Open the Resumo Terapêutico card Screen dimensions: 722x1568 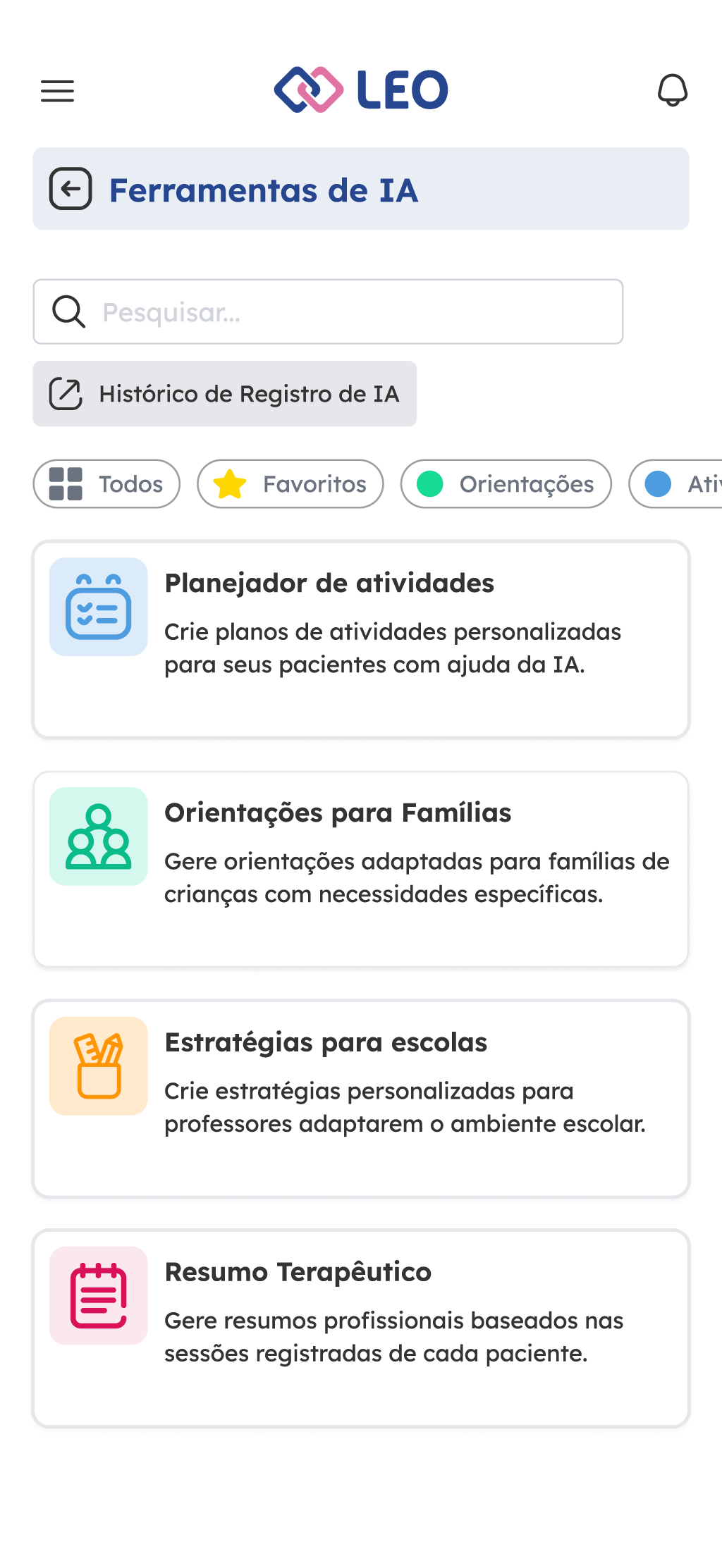point(360,1328)
